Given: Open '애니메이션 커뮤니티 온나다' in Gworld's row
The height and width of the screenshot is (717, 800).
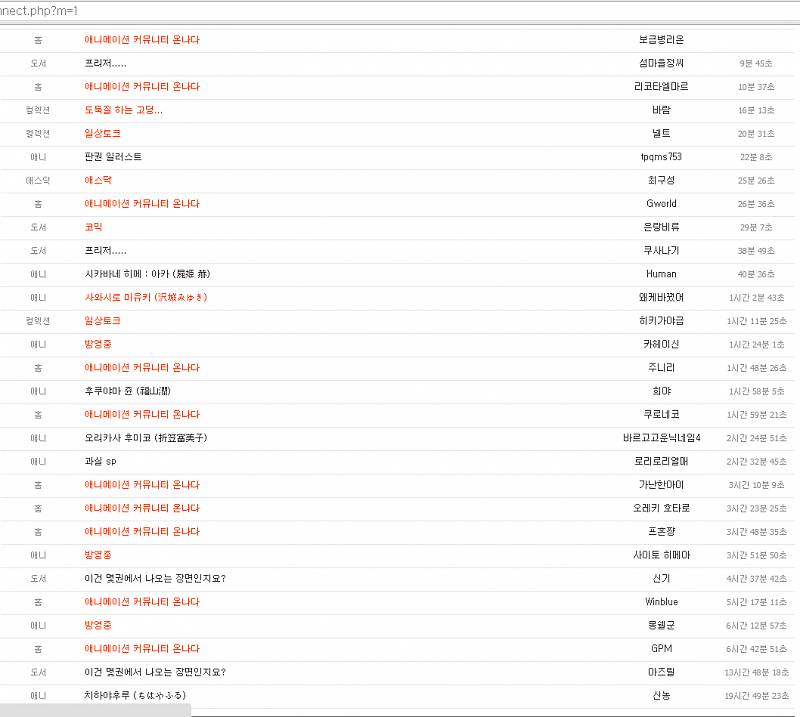Looking at the screenshot, I should tap(142, 204).
